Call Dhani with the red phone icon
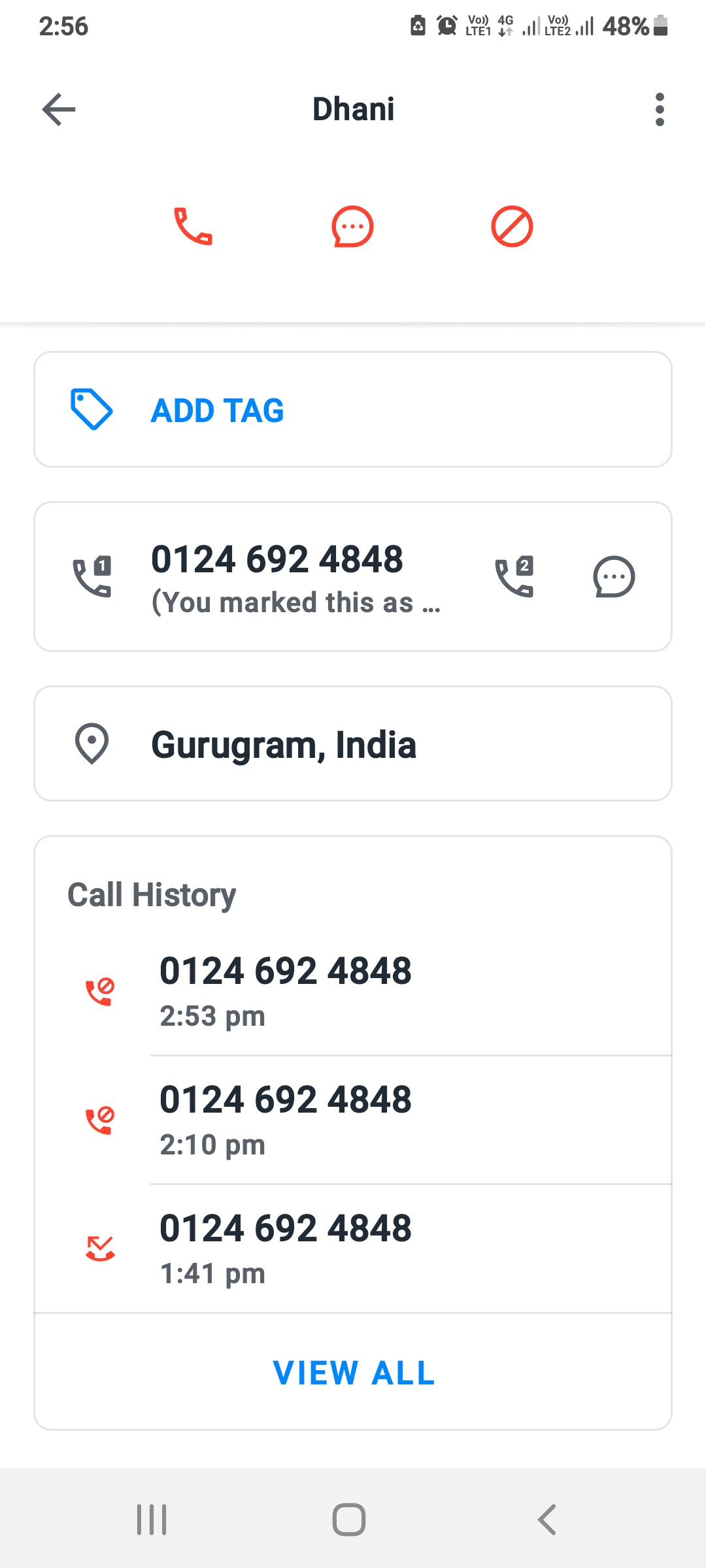Screen dimensions: 706x1568 (x=193, y=227)
